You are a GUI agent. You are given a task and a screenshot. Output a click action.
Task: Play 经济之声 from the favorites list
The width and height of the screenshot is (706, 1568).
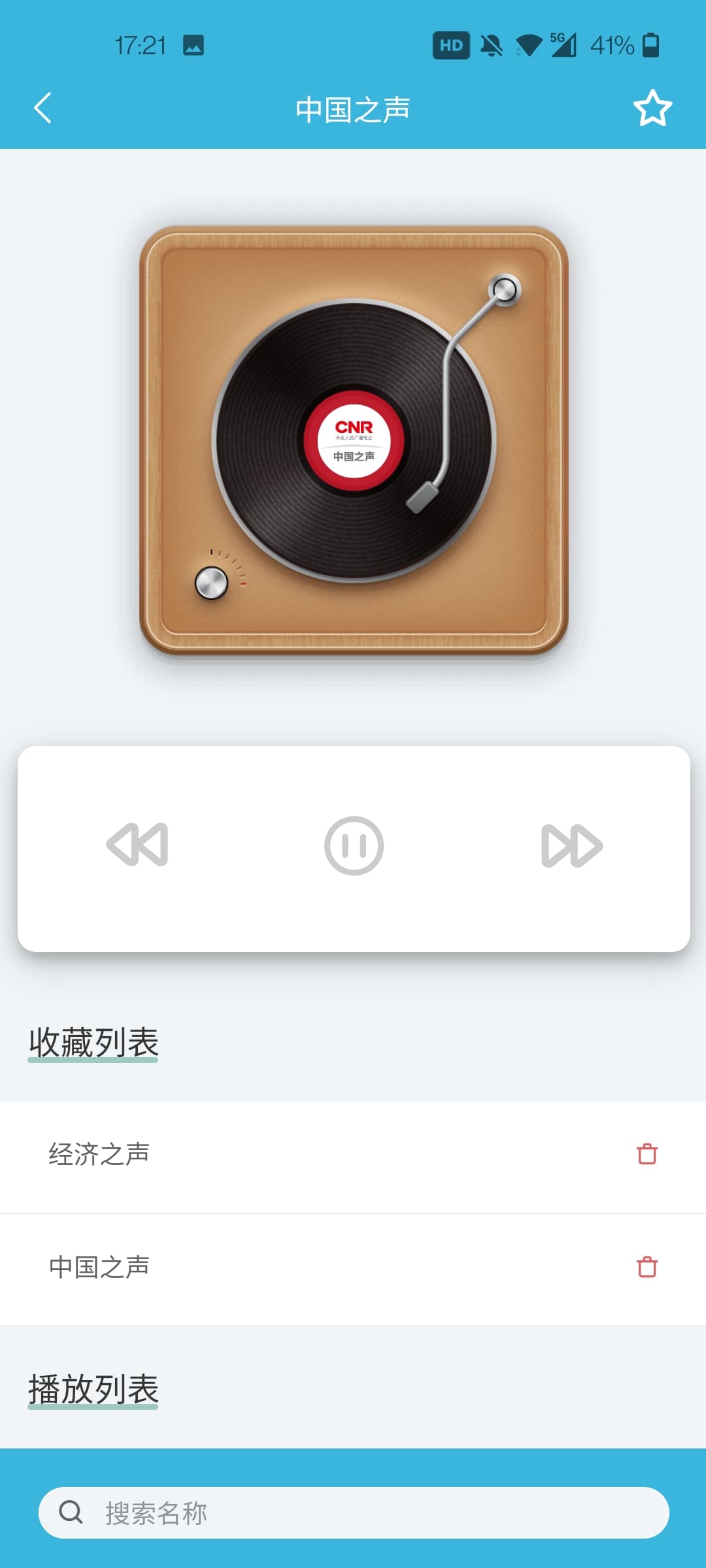(x=99, y=1154)
